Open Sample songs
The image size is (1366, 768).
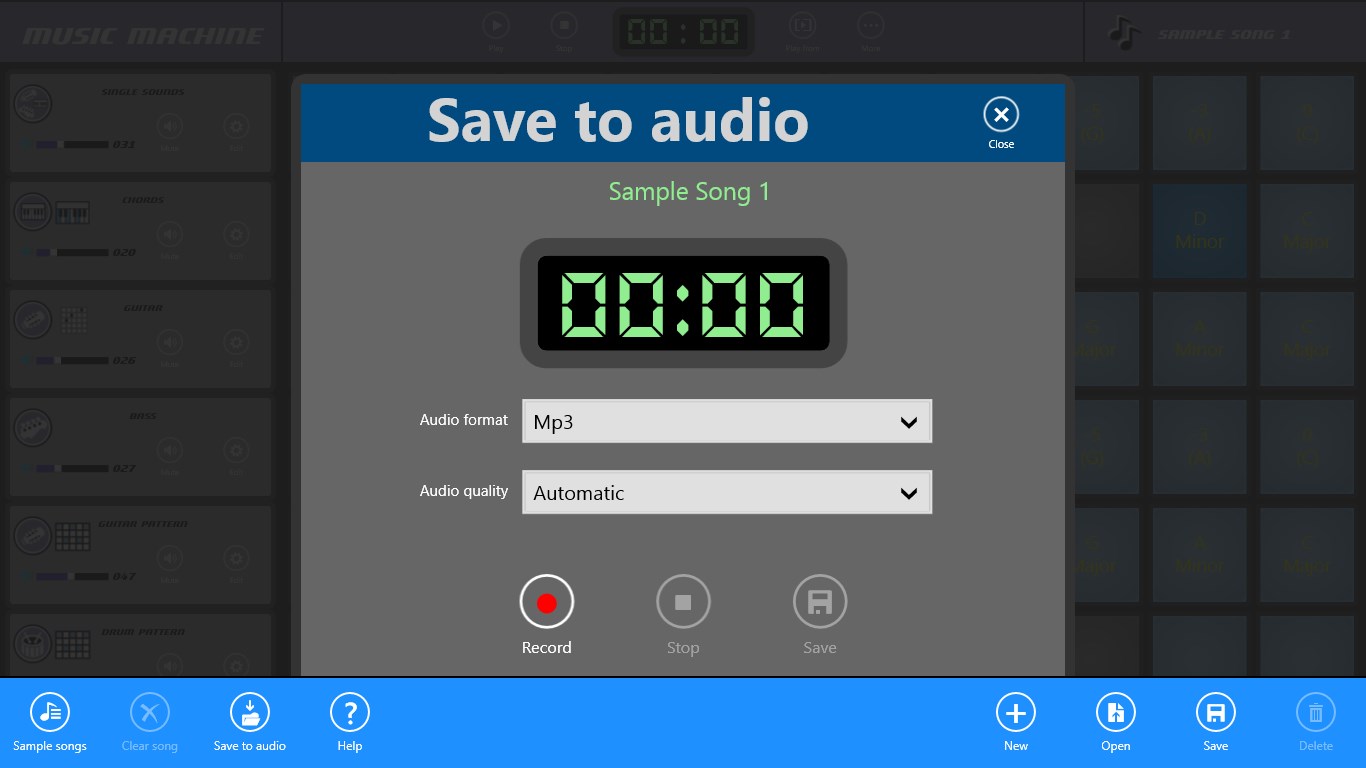50,714
